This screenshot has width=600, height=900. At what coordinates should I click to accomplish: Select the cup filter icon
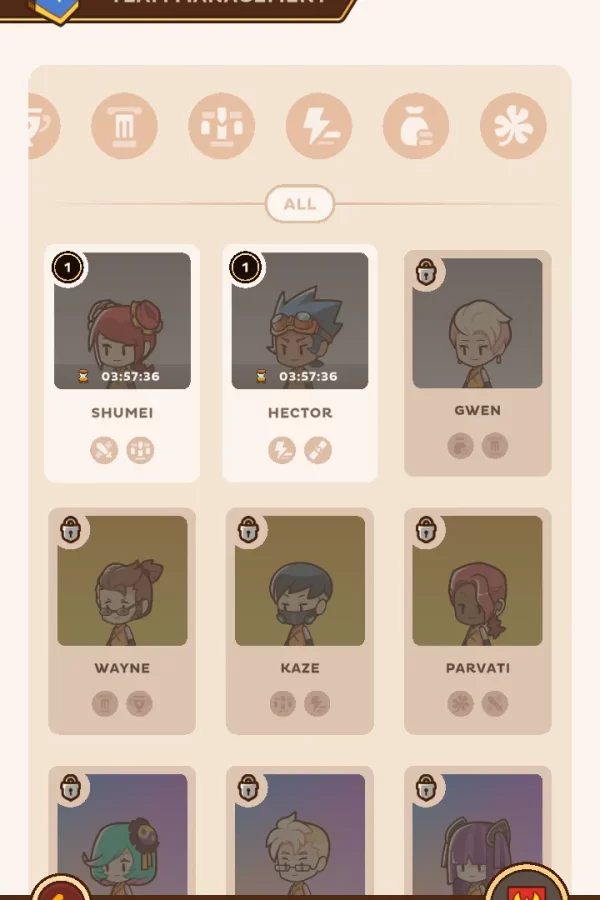tap(40, 127)
